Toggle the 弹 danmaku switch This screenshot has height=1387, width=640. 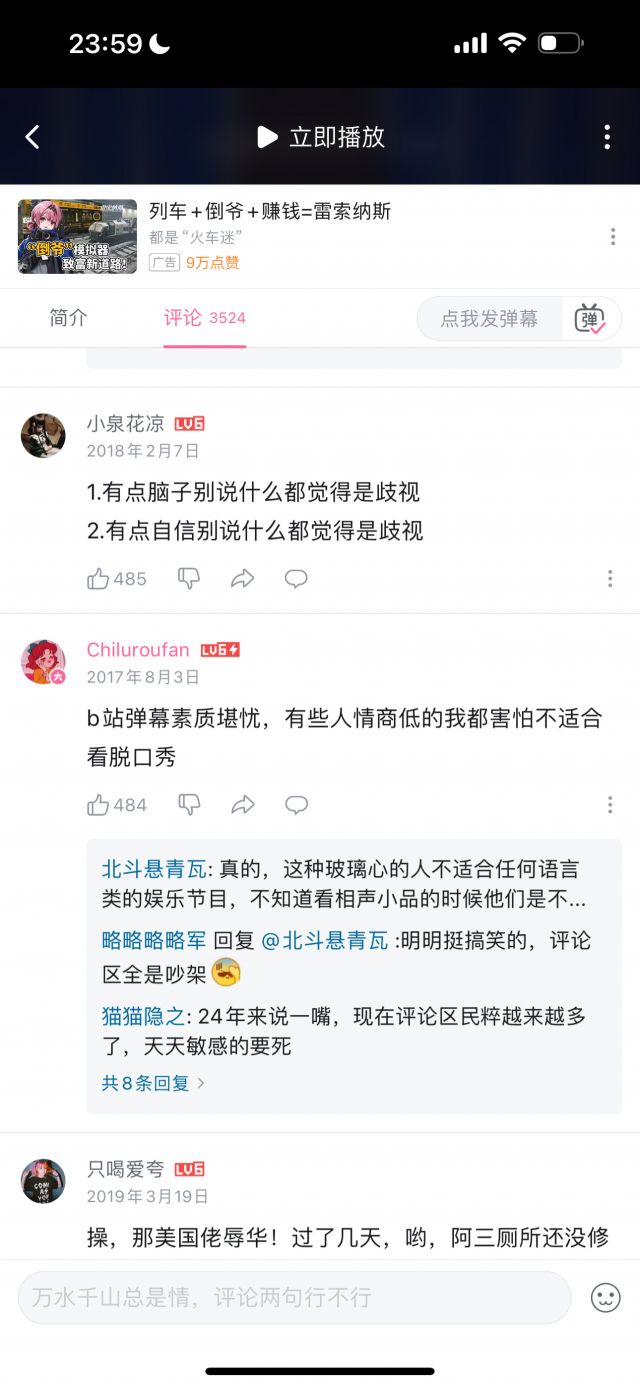tap(590, 319)
